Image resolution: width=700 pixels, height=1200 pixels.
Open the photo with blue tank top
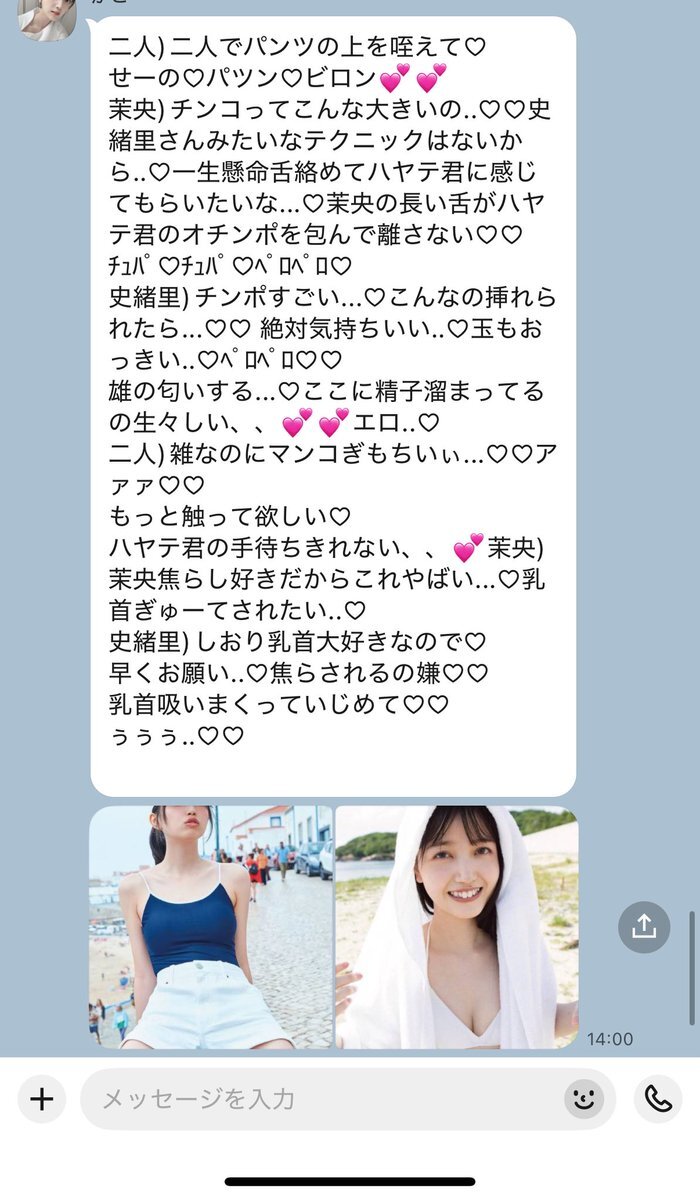[211, 927]
